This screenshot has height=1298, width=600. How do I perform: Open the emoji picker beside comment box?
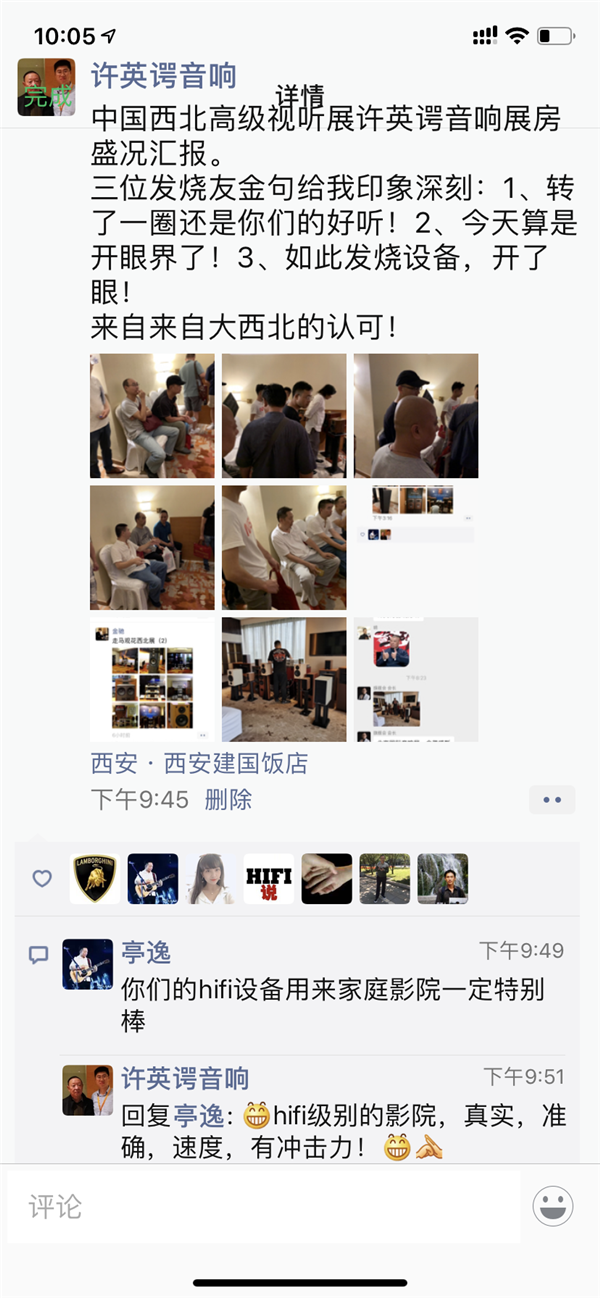552,1207
